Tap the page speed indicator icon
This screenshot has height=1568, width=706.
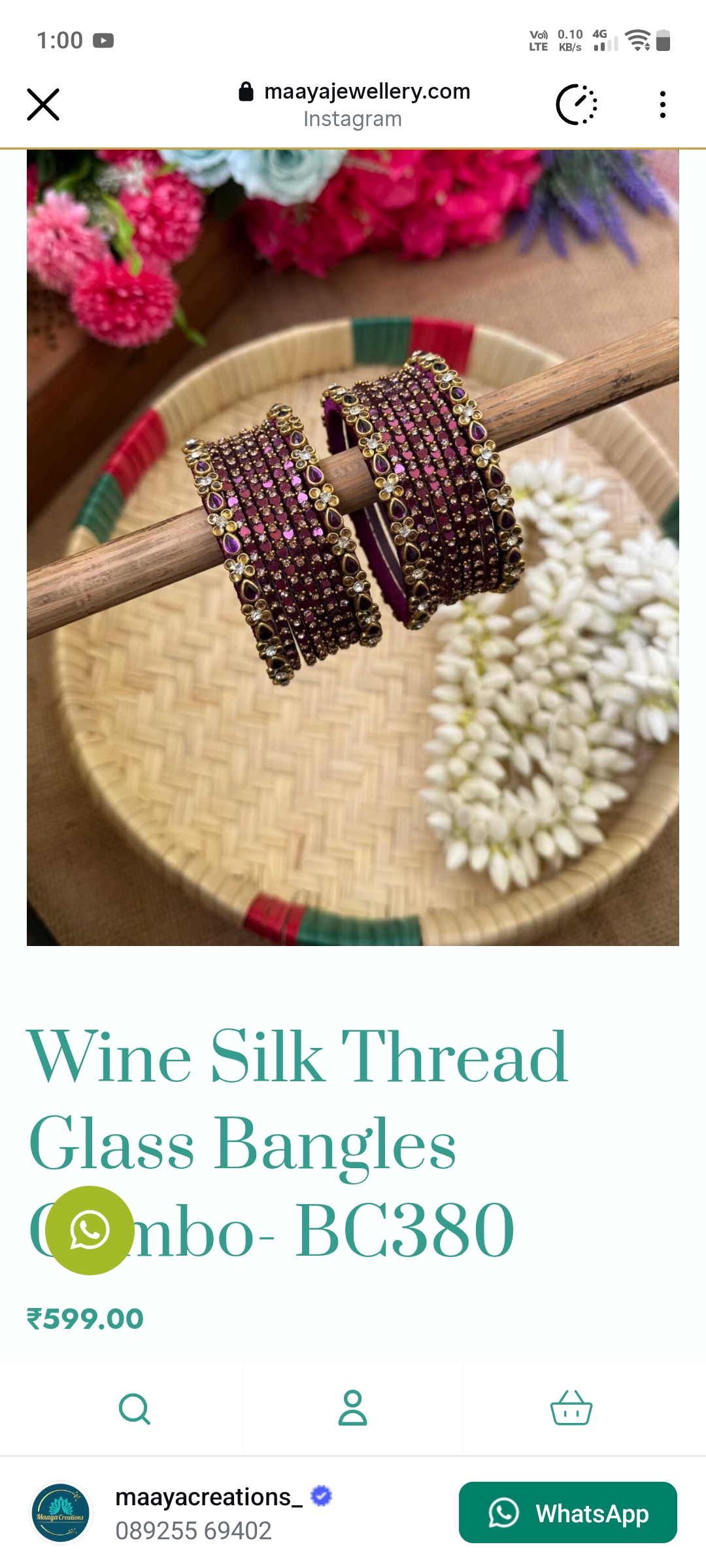[x=577, y=105]
